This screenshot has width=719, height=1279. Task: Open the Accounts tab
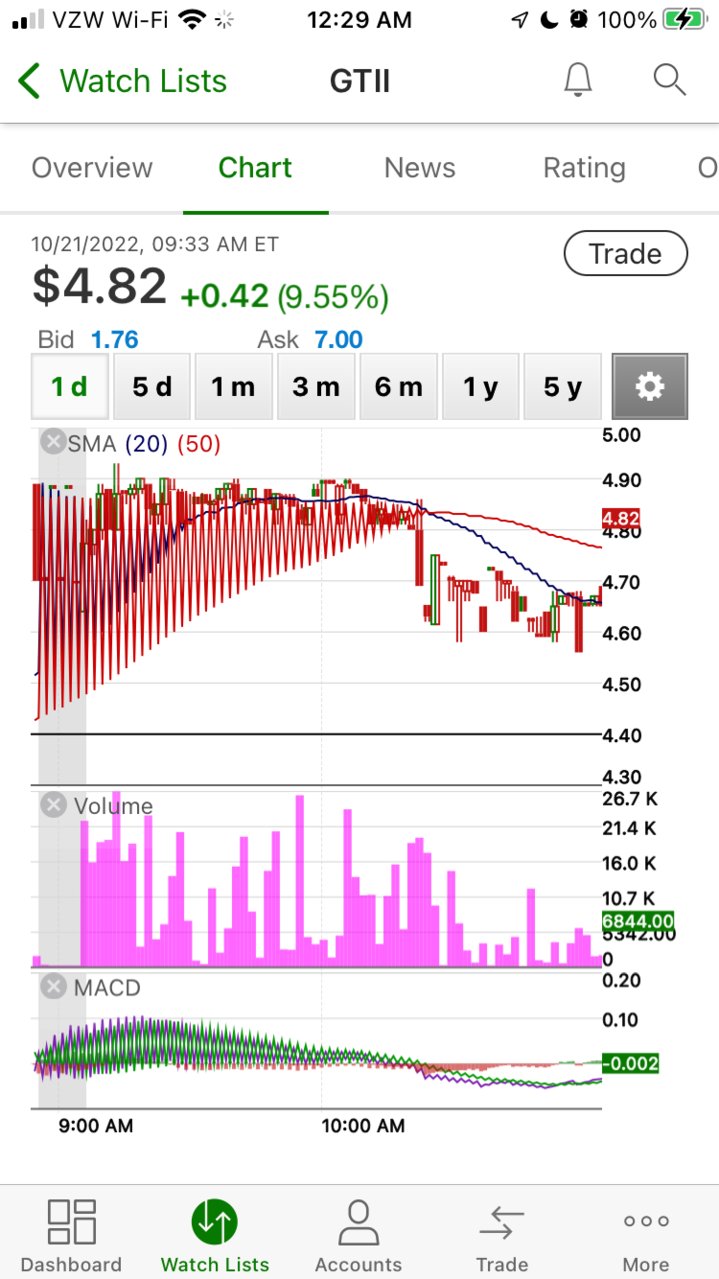358,1236
